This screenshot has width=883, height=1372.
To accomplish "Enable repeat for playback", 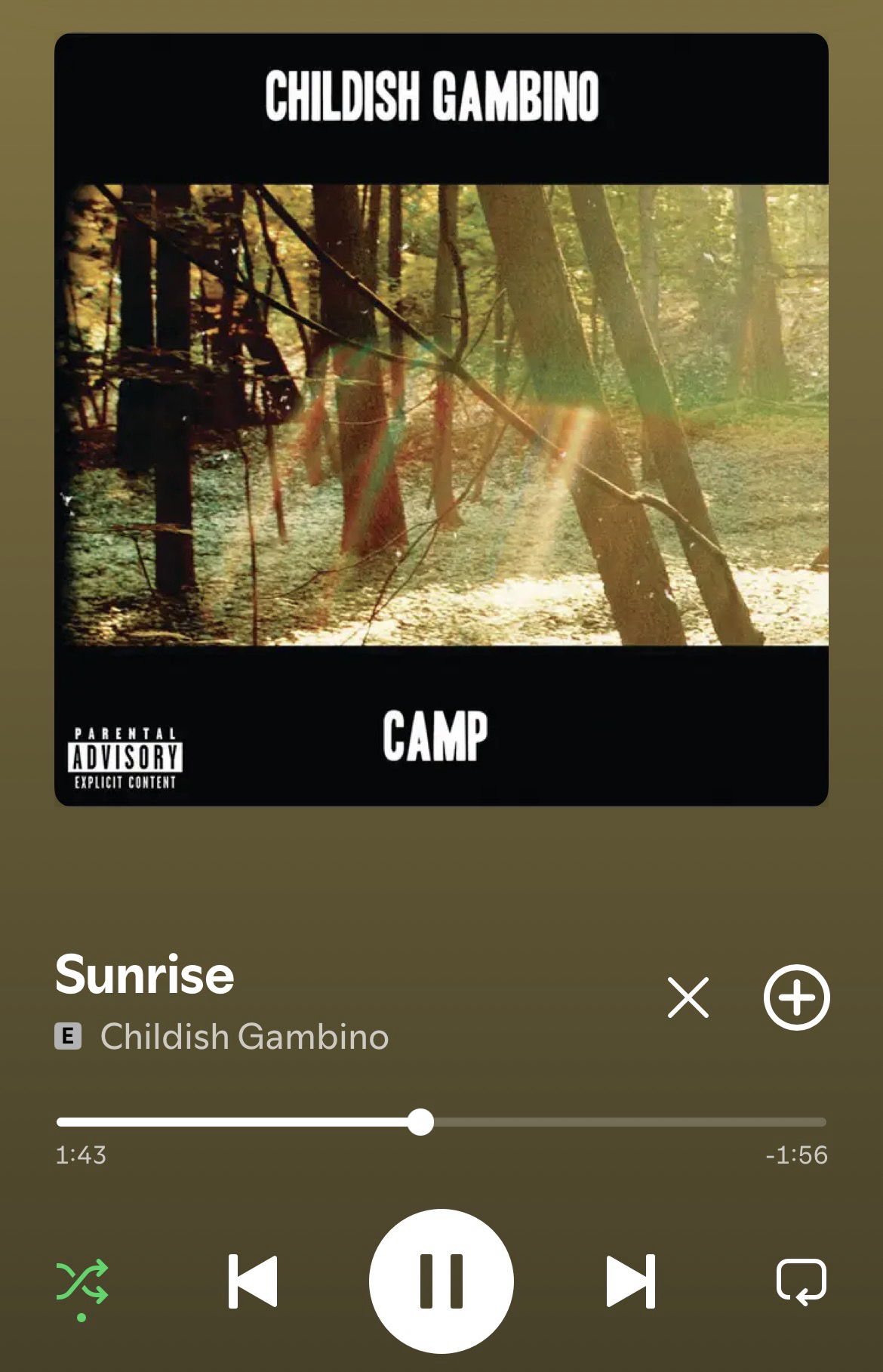I will [x=801, y=1281].
